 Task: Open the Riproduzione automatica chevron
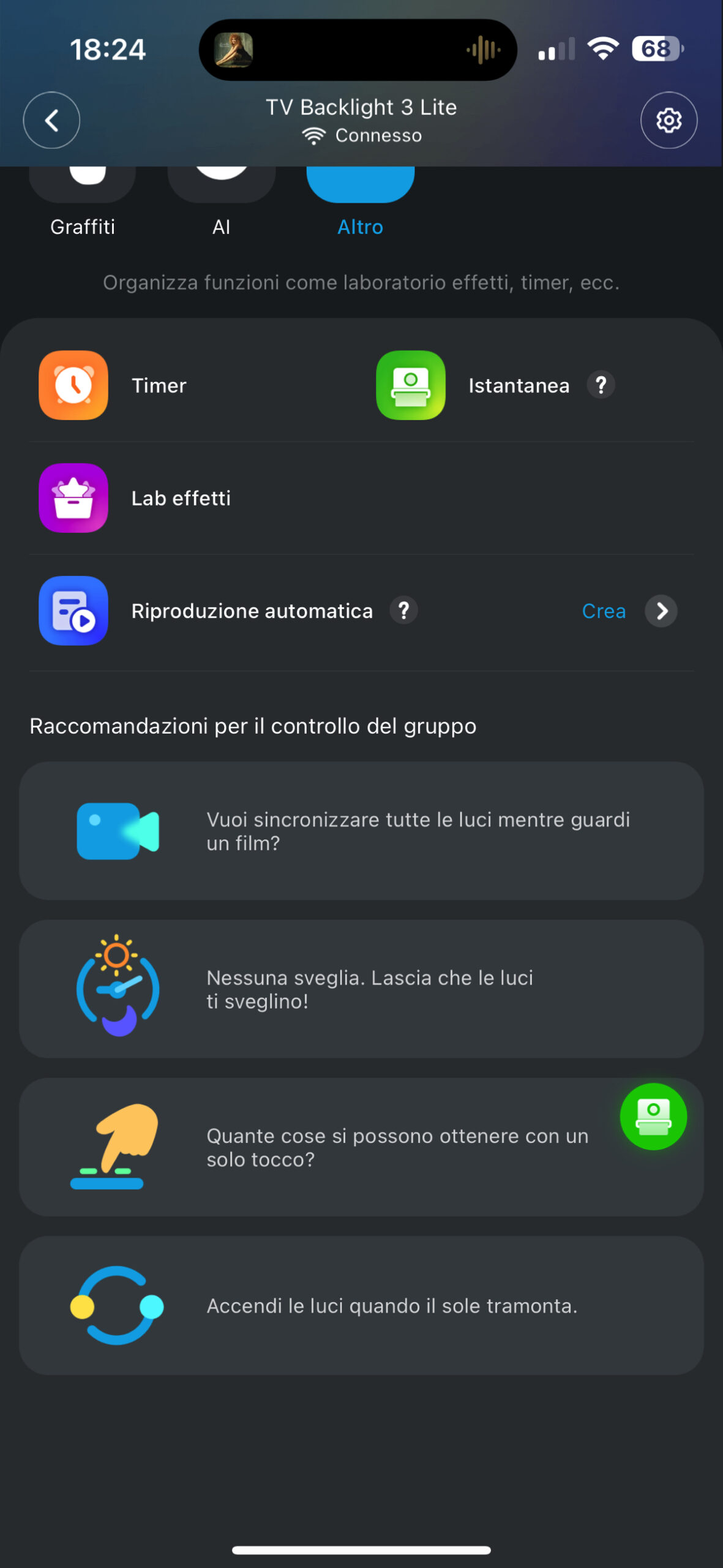tap(661, 611)
